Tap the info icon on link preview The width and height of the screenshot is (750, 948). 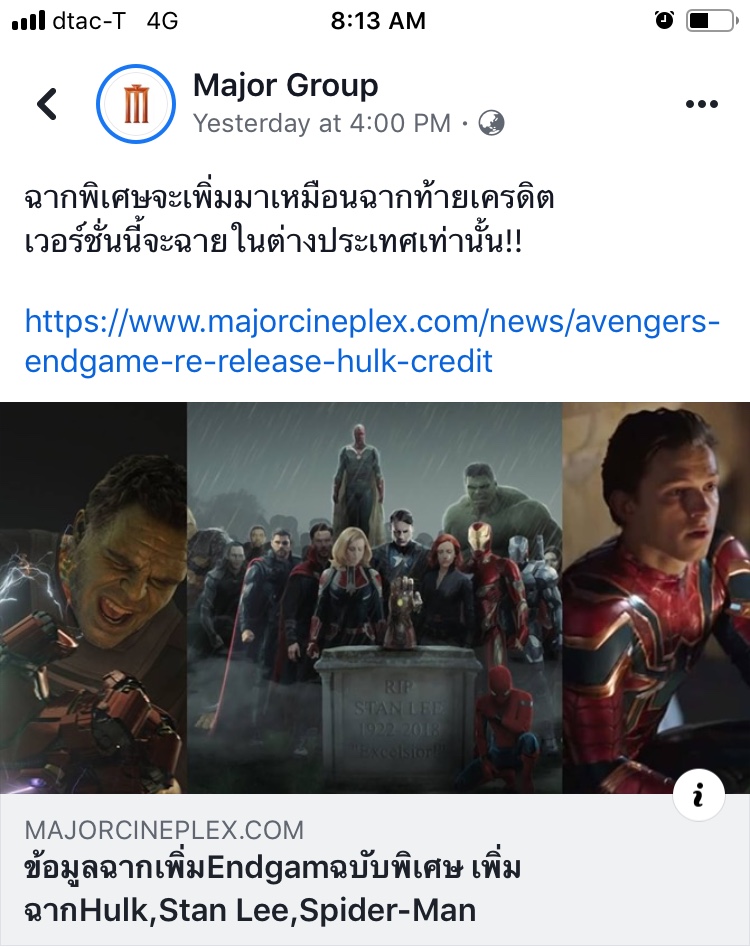tap(699, 795)
